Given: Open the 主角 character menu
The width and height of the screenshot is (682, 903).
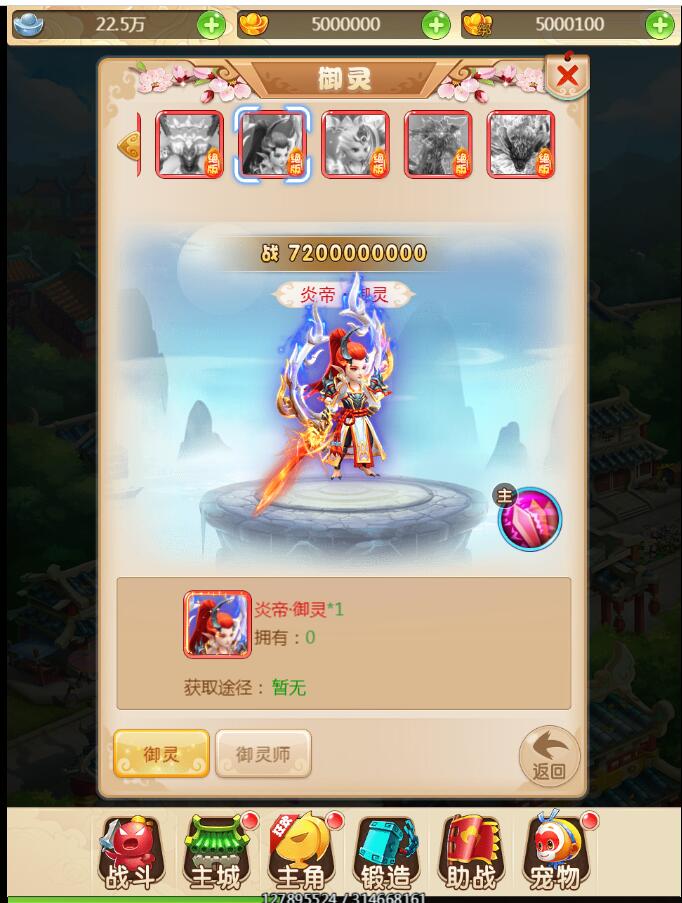Looking at the screenshot, I should [x=300, y=853].
